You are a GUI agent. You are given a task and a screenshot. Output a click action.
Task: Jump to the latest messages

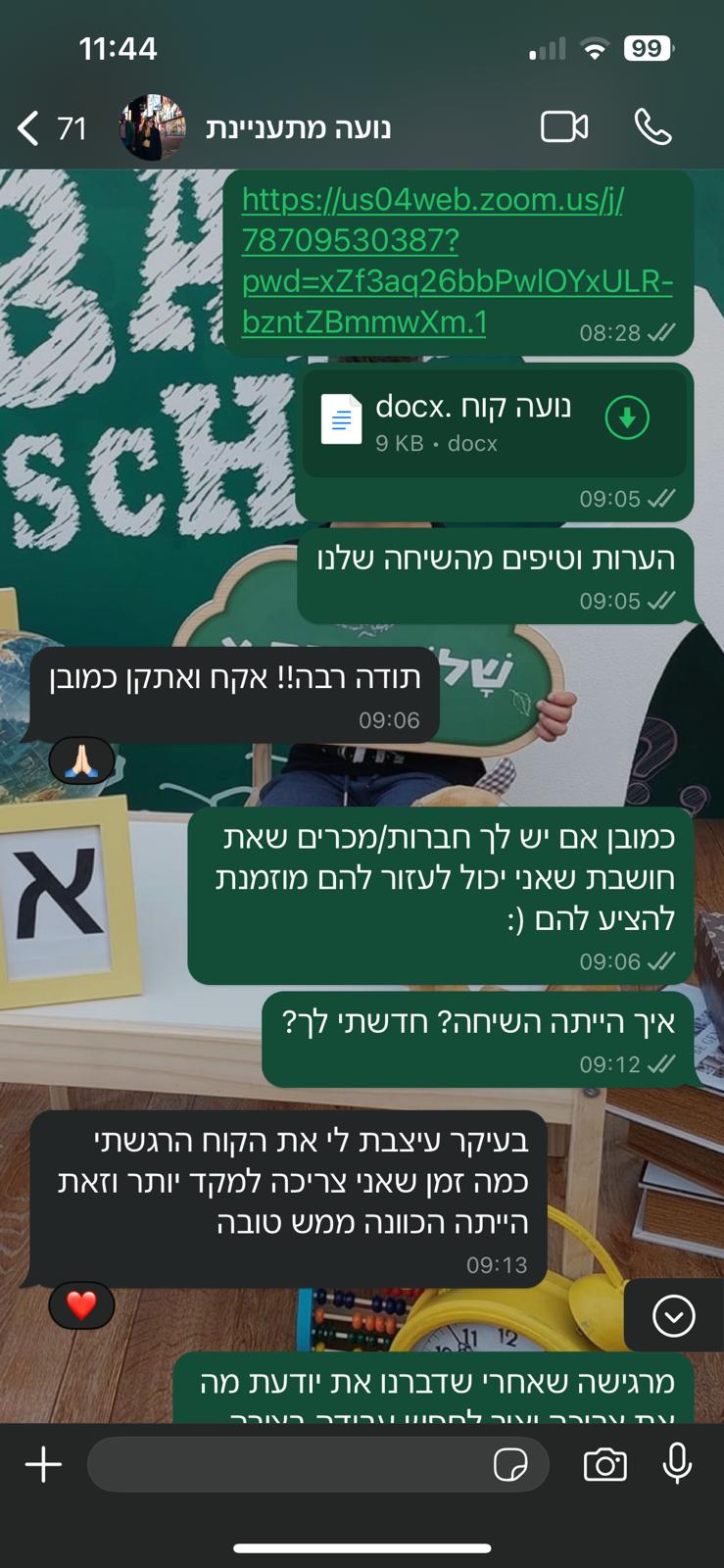pos(673,1315)
